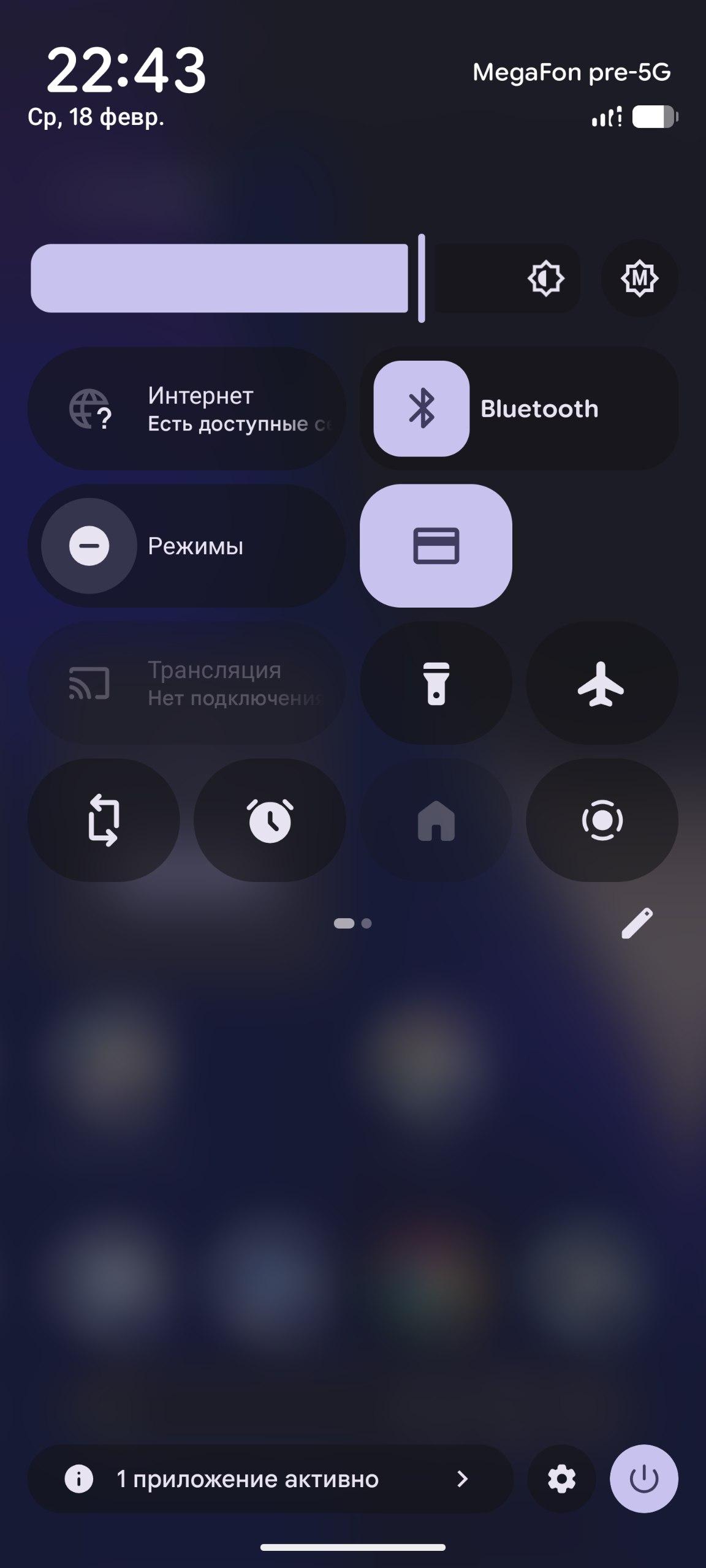The height and width of the screenshot is (1568, 706).
Task: Open the Режимы modes tile
Action: point(187,546)
